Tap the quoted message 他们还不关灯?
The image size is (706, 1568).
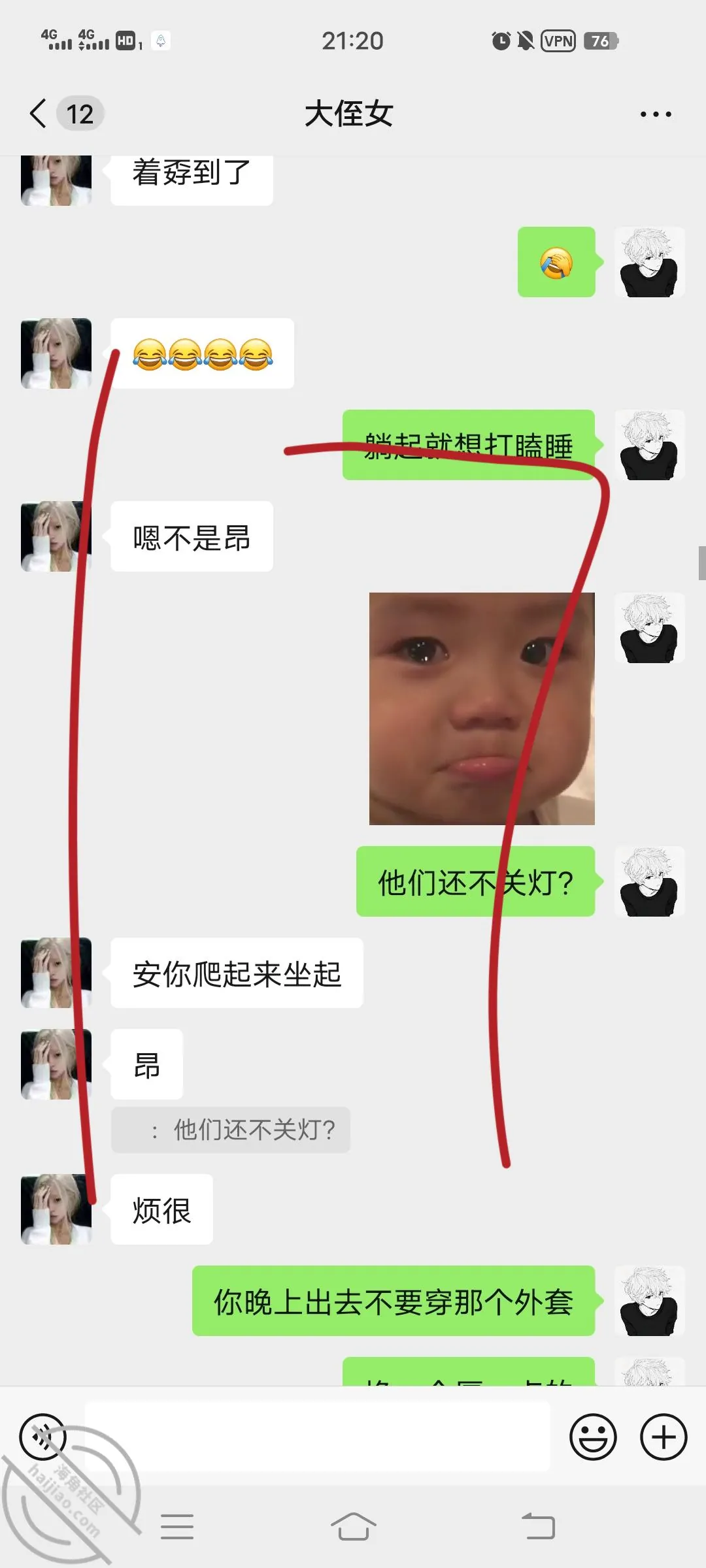point(231,1130)
